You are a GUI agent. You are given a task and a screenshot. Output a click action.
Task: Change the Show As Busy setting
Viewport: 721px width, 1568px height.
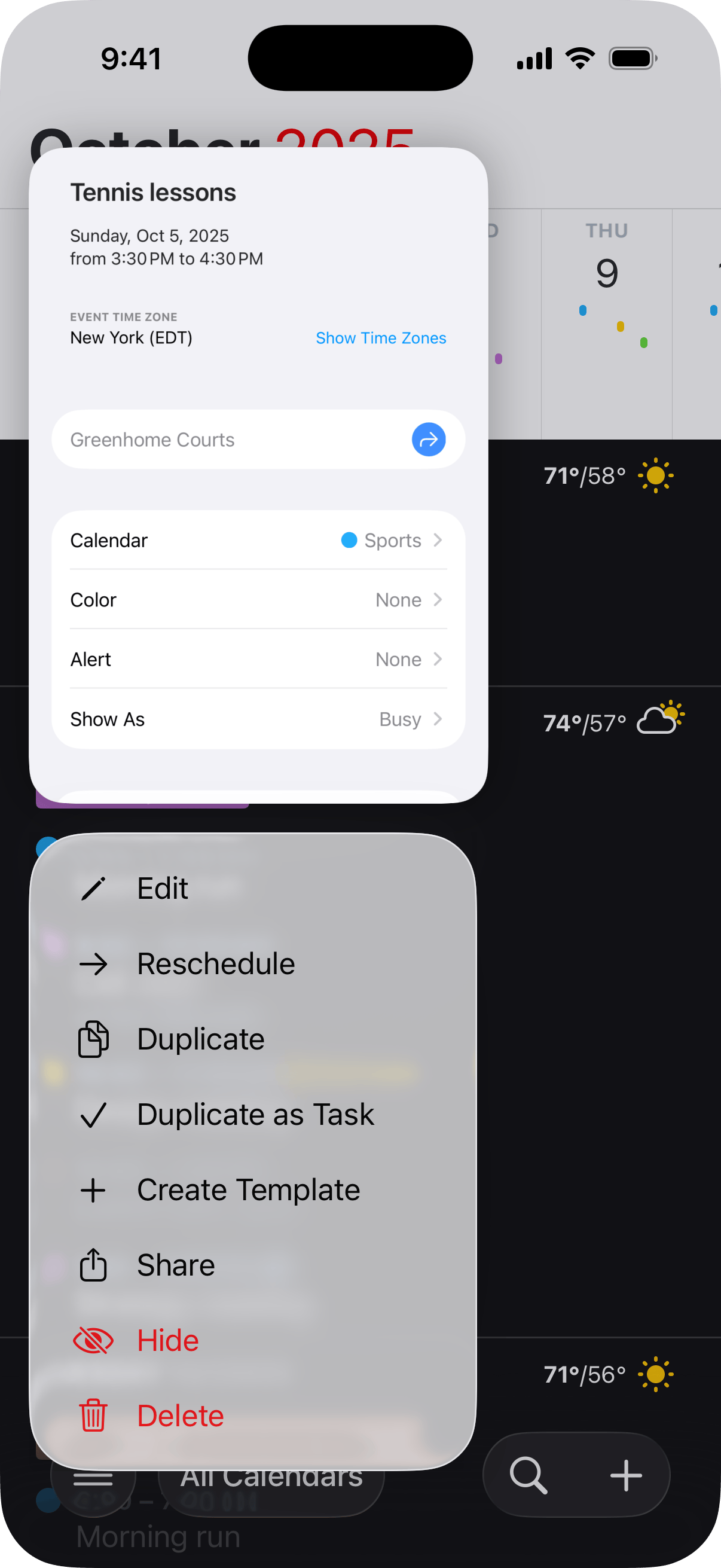[x=259, y=719]
